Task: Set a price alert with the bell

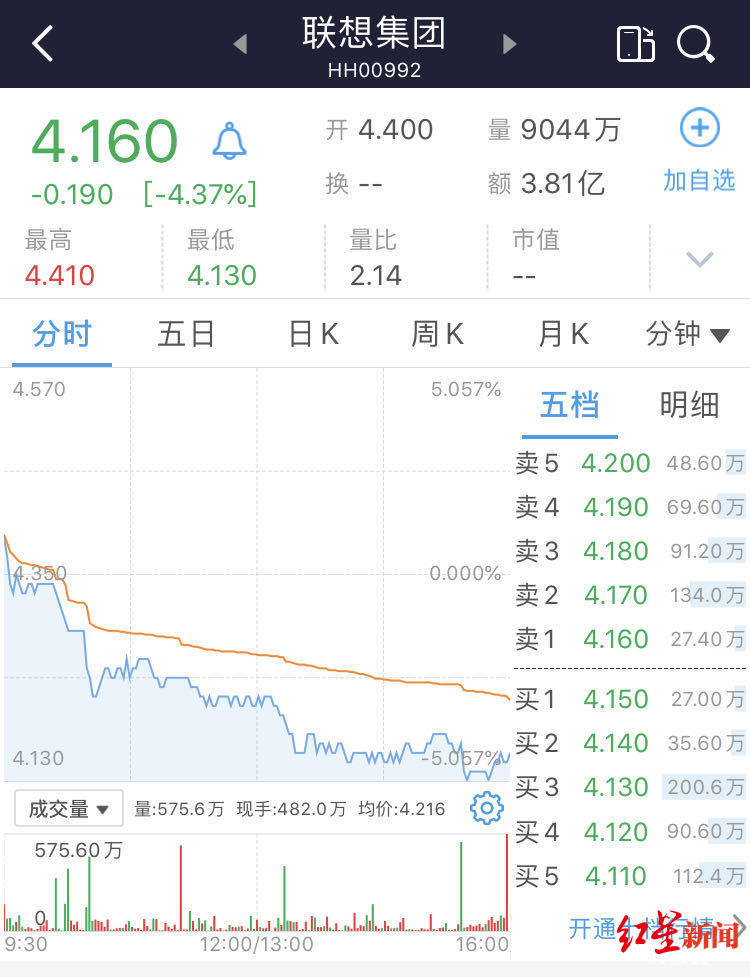Action: coord(229,141)
